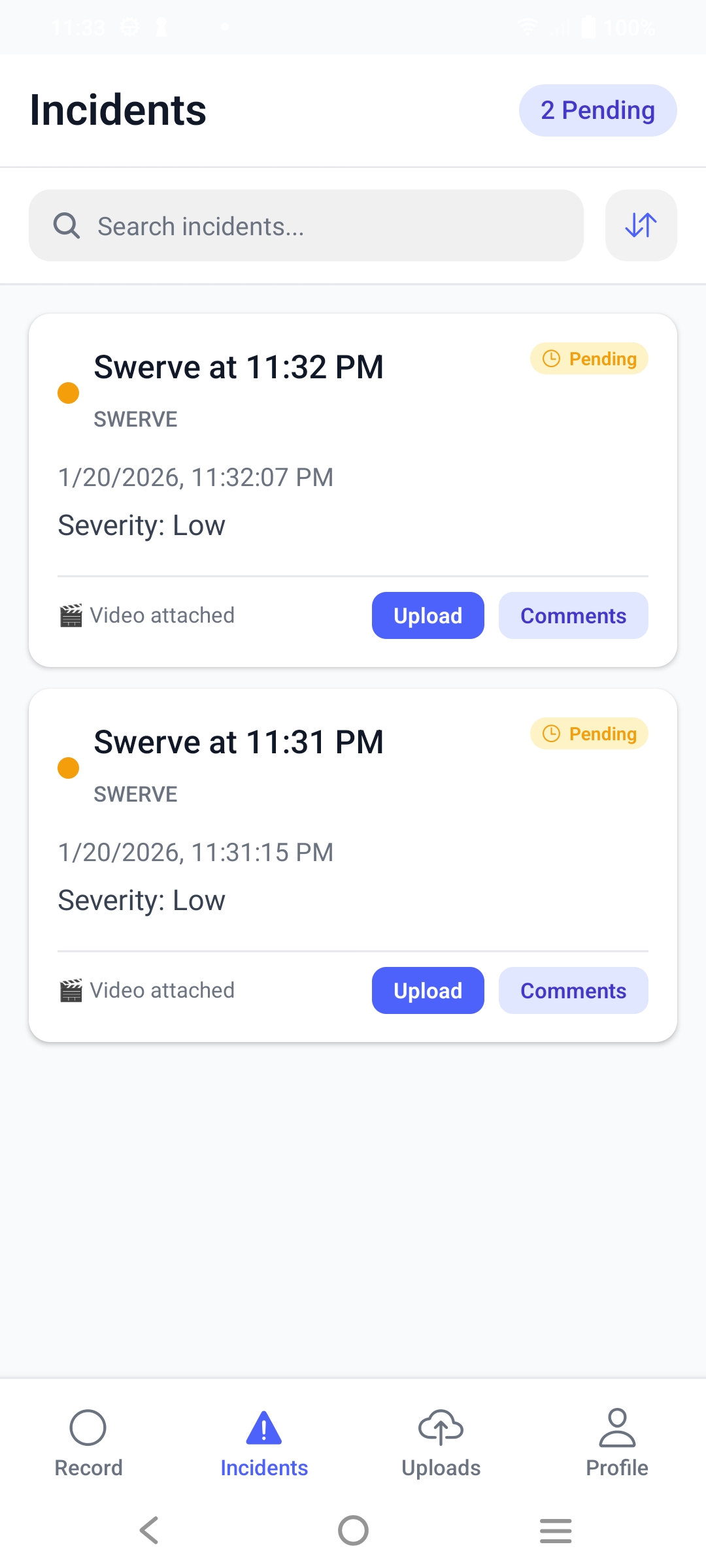Click inside the Search incidents field
This screenshot has height=1568, width=706.
click(x=306, y=225)
